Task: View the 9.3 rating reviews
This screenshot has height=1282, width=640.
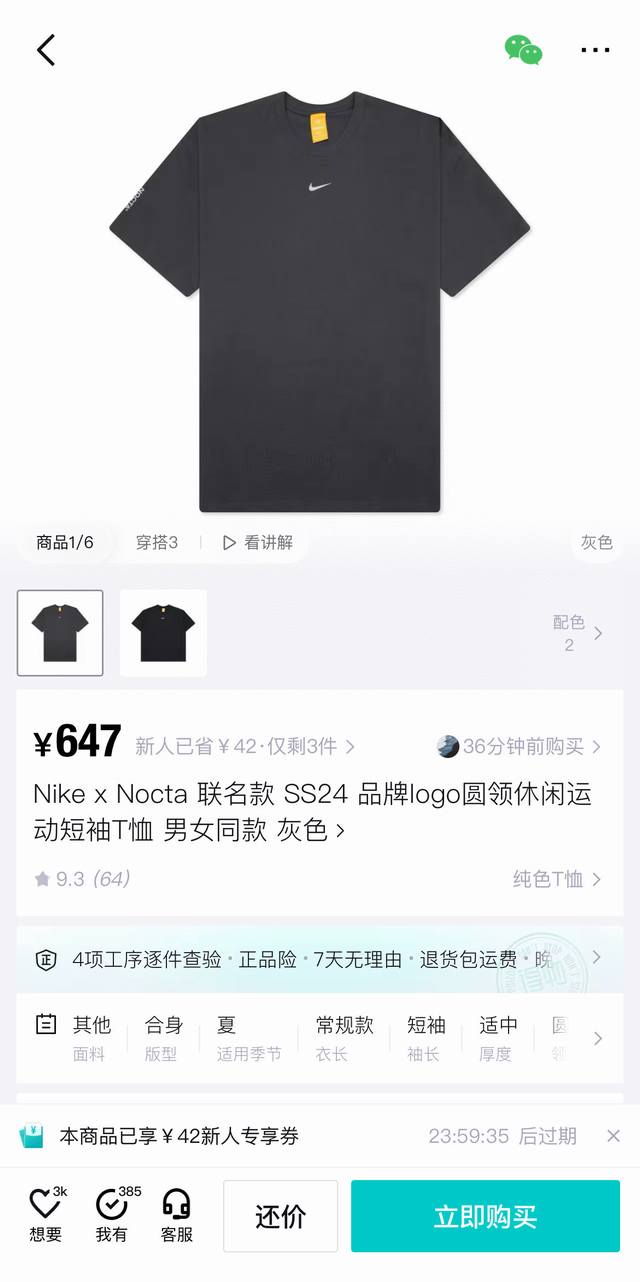Action: (82, 879)
